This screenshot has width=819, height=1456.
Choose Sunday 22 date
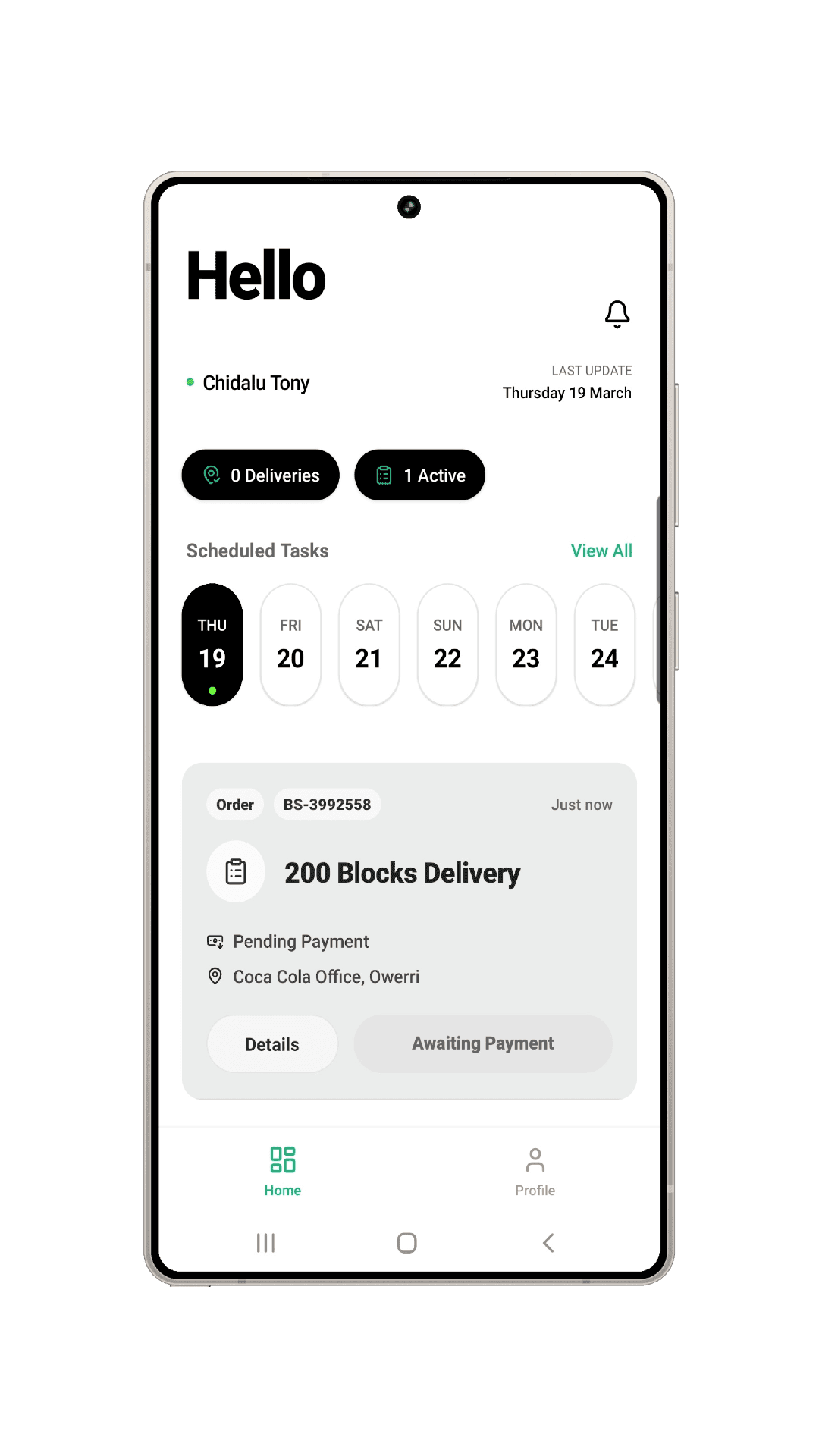pos(447,645)
